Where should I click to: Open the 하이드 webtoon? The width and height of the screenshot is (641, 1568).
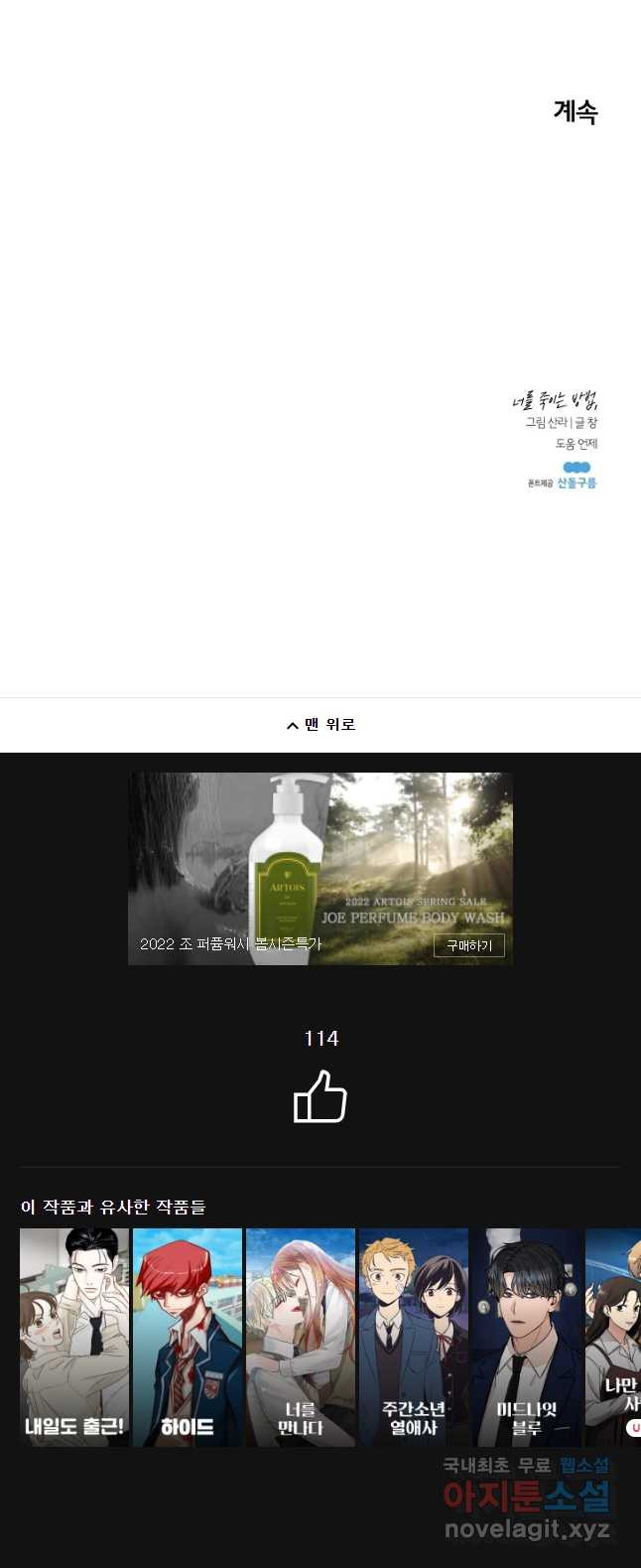pos(188,1337)
